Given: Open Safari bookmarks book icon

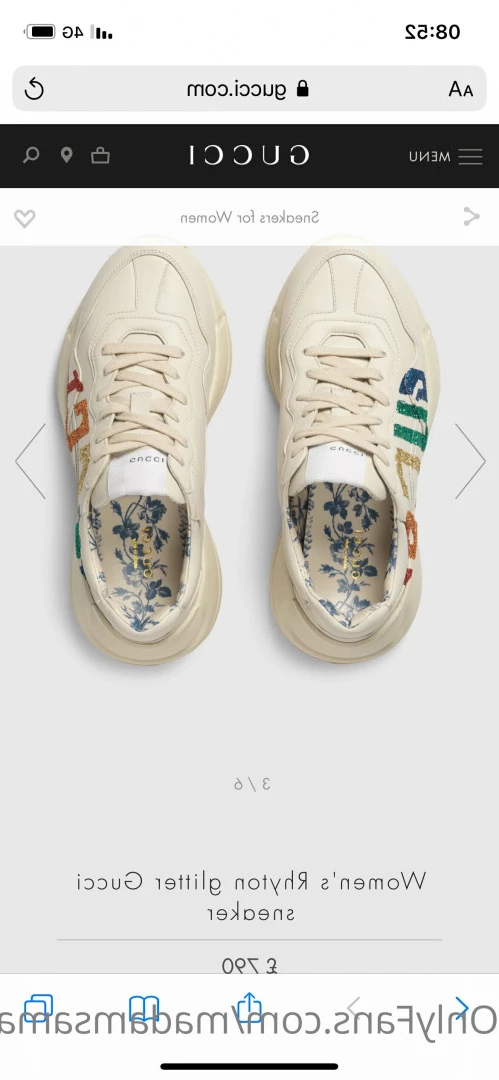Looking at the screenshot, I should (144, 1008).
